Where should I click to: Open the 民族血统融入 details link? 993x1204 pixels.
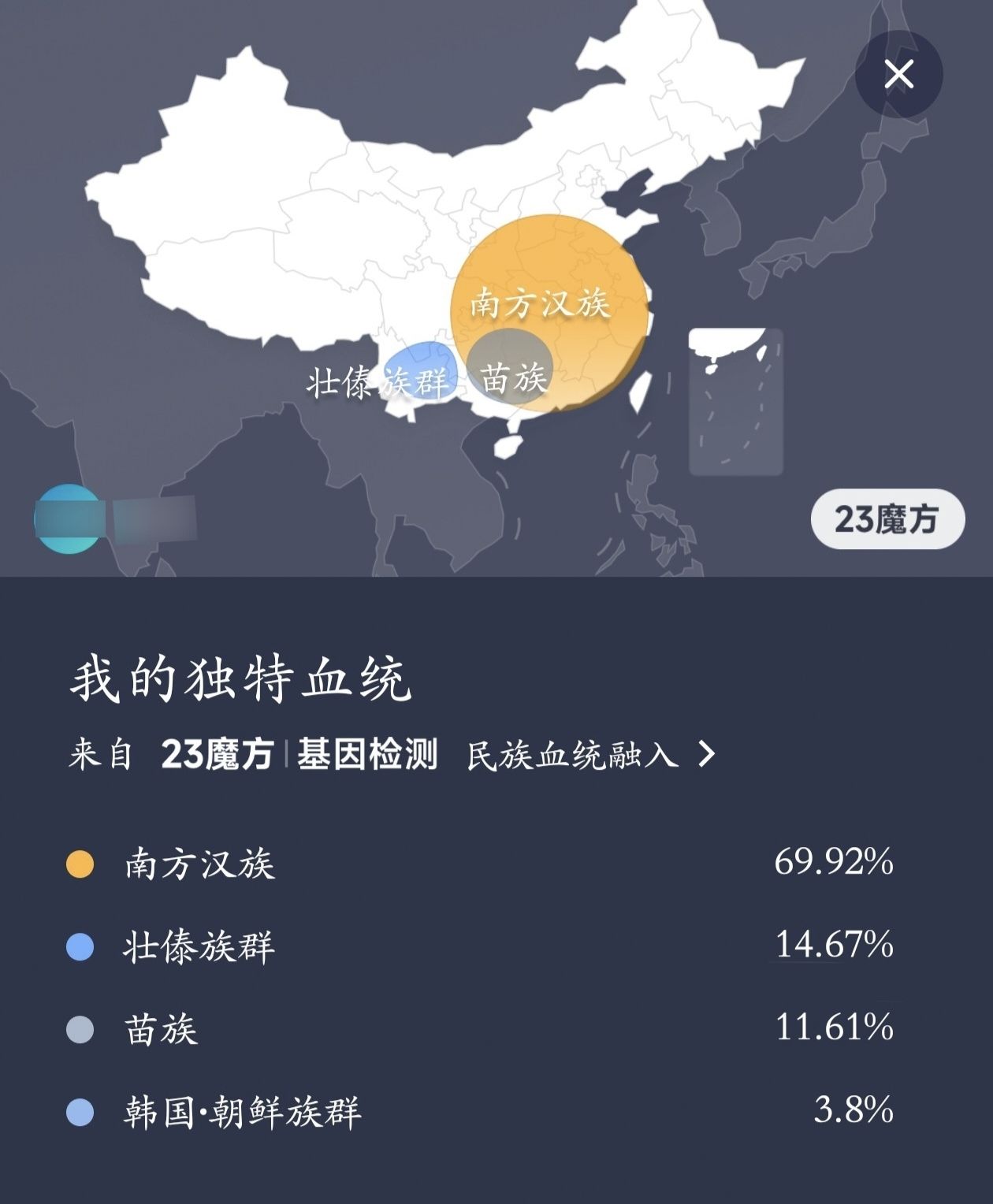coord(589,755)
